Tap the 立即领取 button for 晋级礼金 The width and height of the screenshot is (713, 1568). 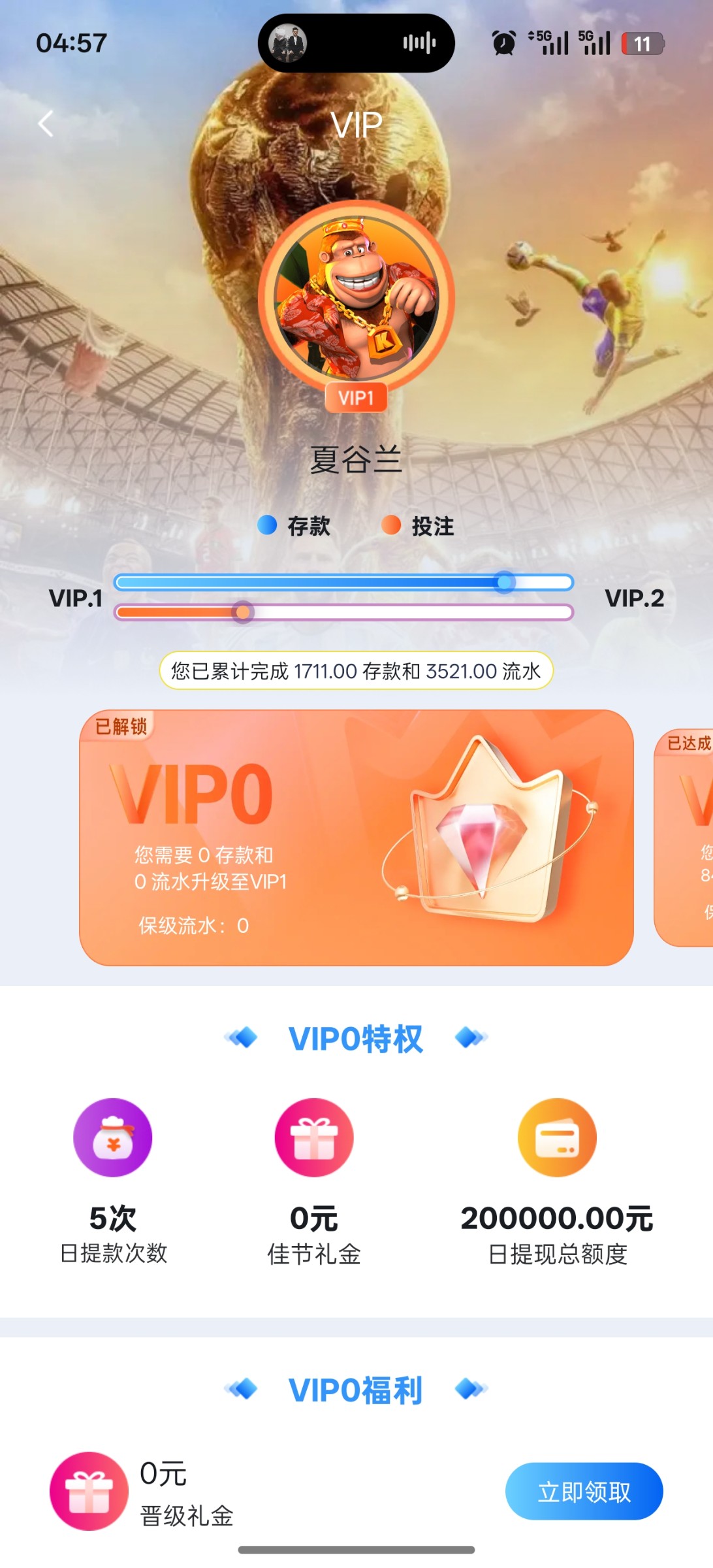[584, 1491]
